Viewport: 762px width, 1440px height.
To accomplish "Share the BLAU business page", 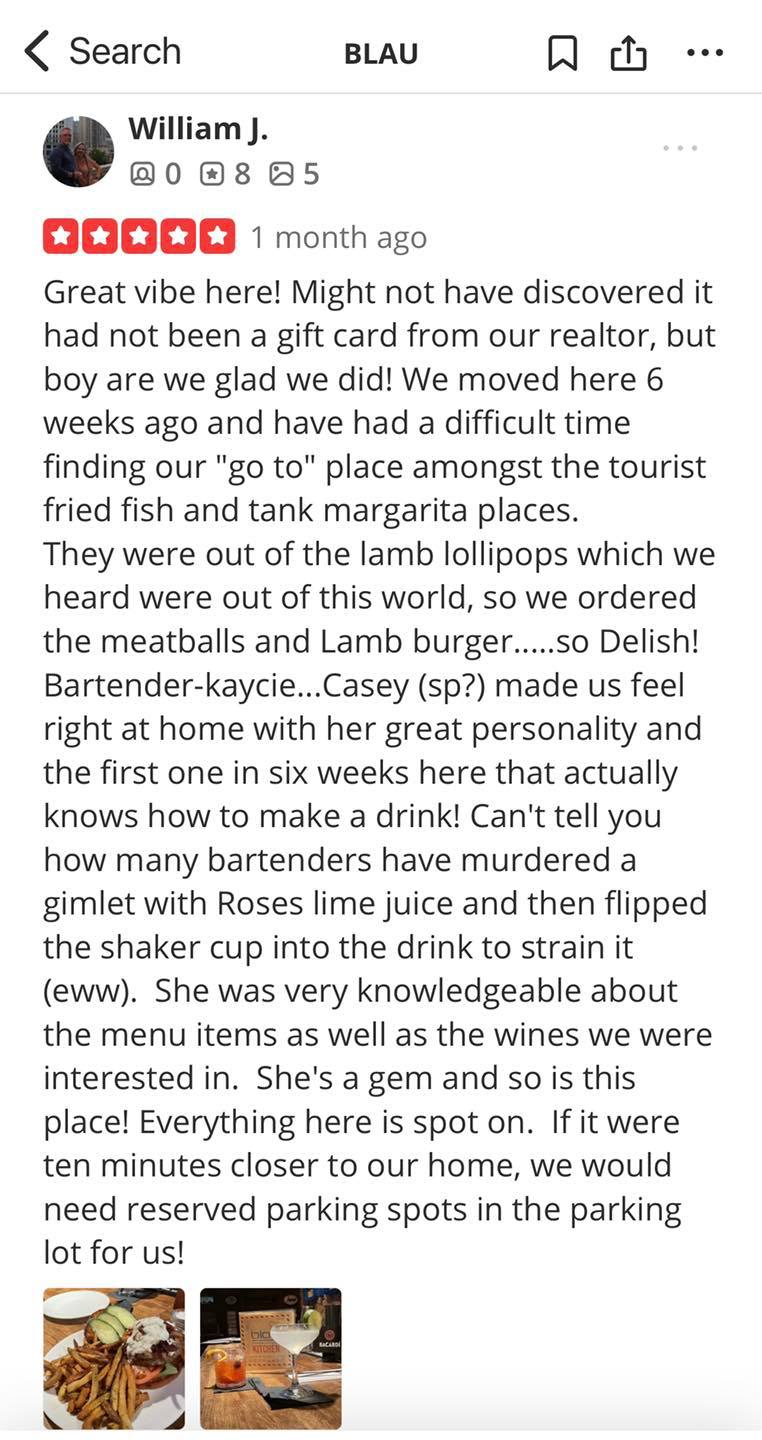I will (x=628, y=53).
